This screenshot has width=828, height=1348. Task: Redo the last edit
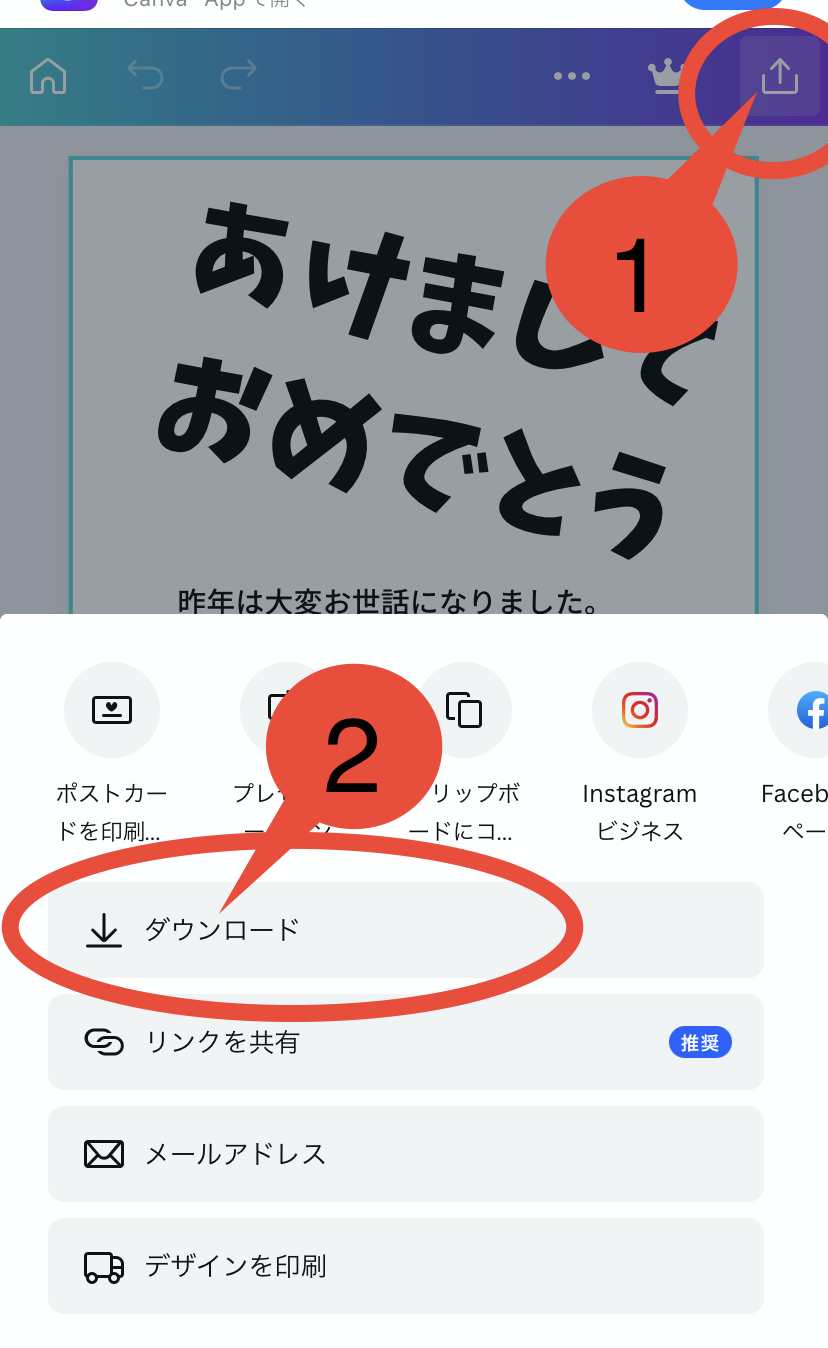[238, 76]
